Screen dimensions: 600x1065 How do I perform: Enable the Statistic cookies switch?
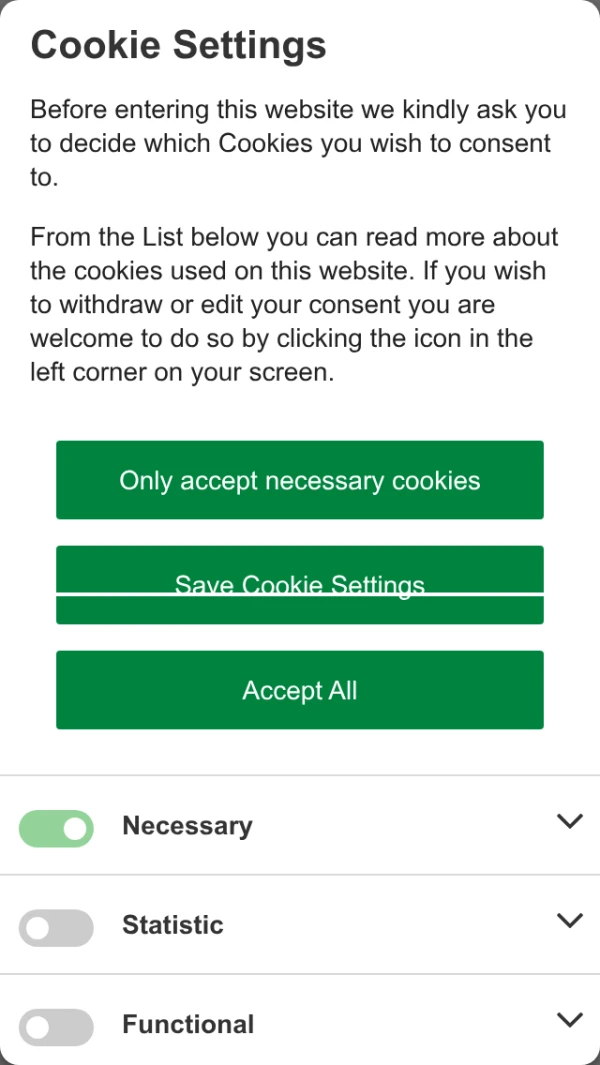(56, 928)
